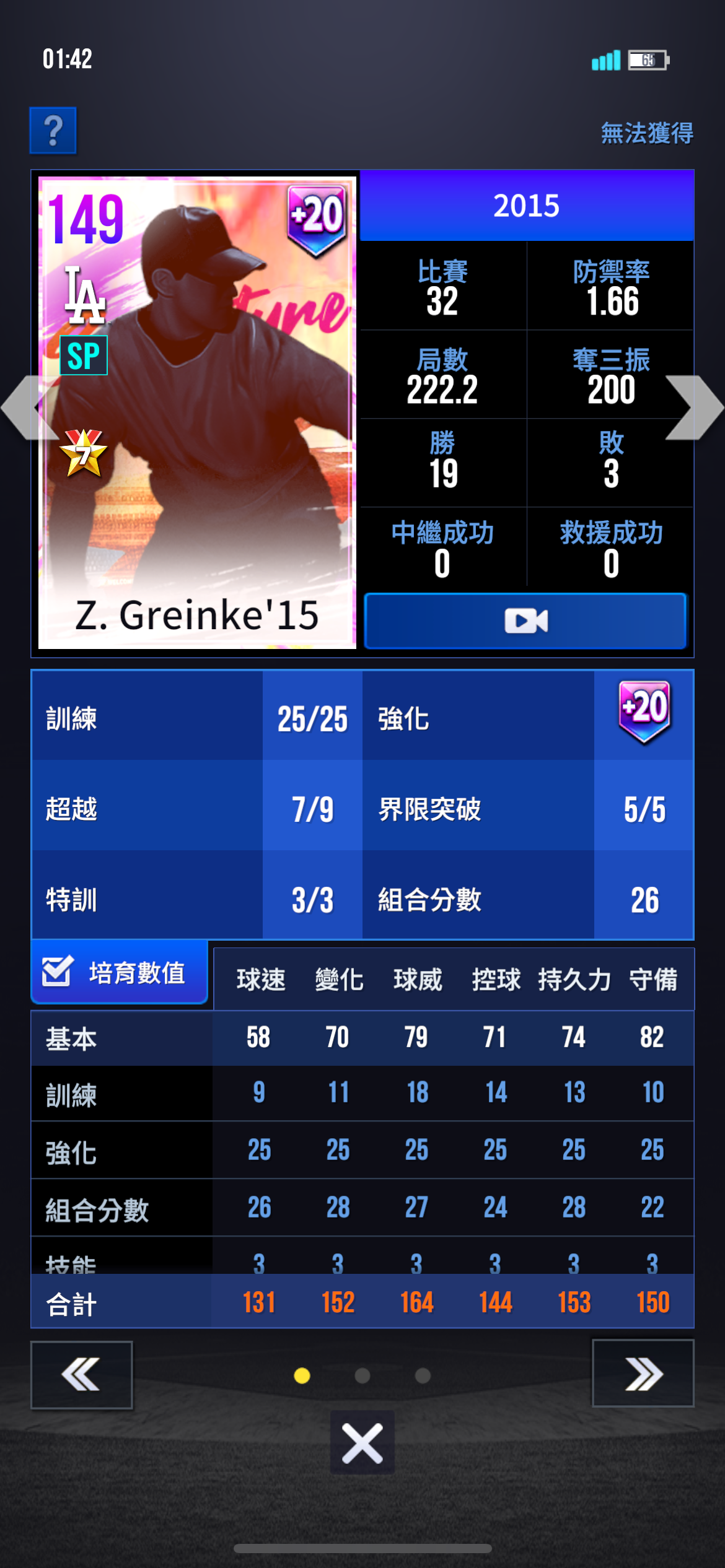725x1568 pixels.
Task: Jump to the third page dot
Action: [x=423, y=1375]
